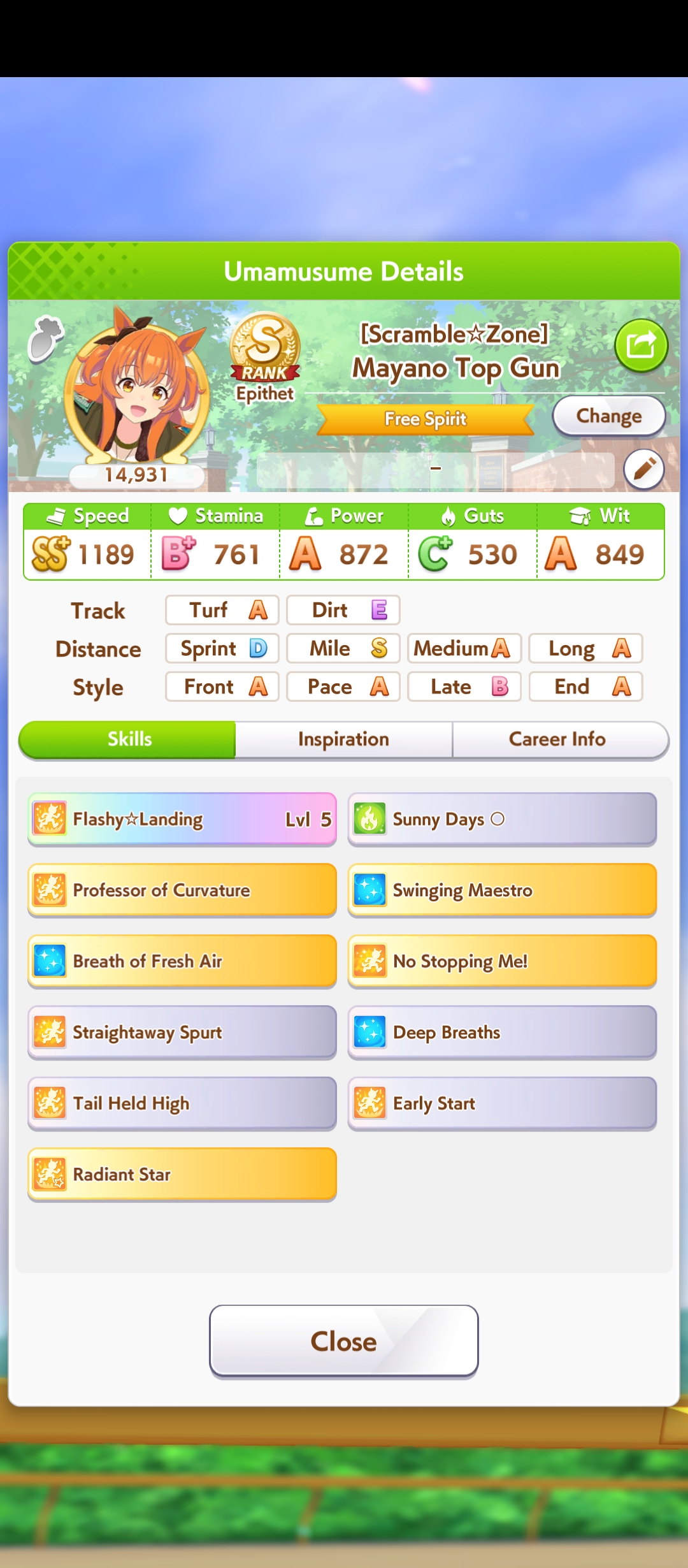Image resolution: width=688 pixels, height=1568 pixels.
Task: Tap the Swinging Maestro skill
Action: (x=502, y=890)
